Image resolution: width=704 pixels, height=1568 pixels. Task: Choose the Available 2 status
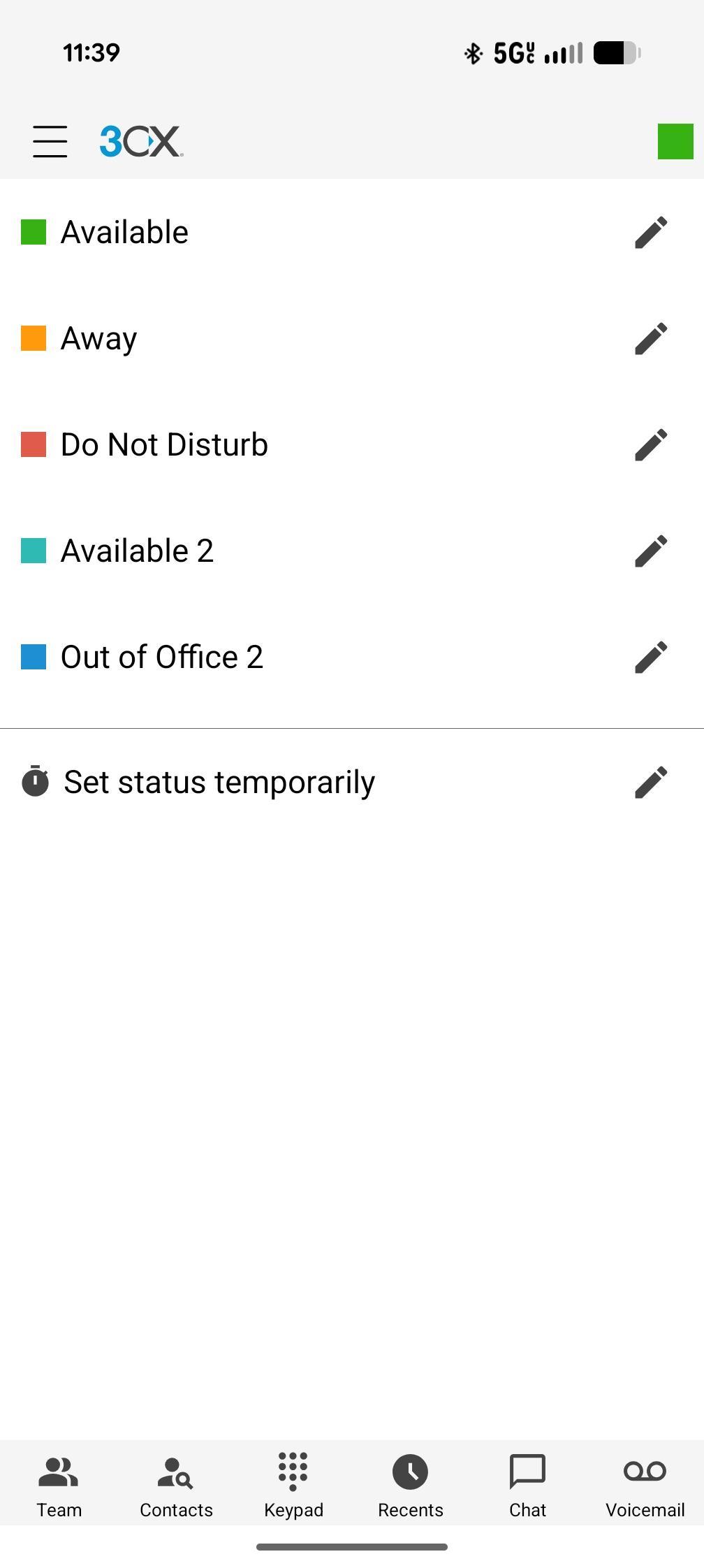pyautogui.click(x=137, y=551)
